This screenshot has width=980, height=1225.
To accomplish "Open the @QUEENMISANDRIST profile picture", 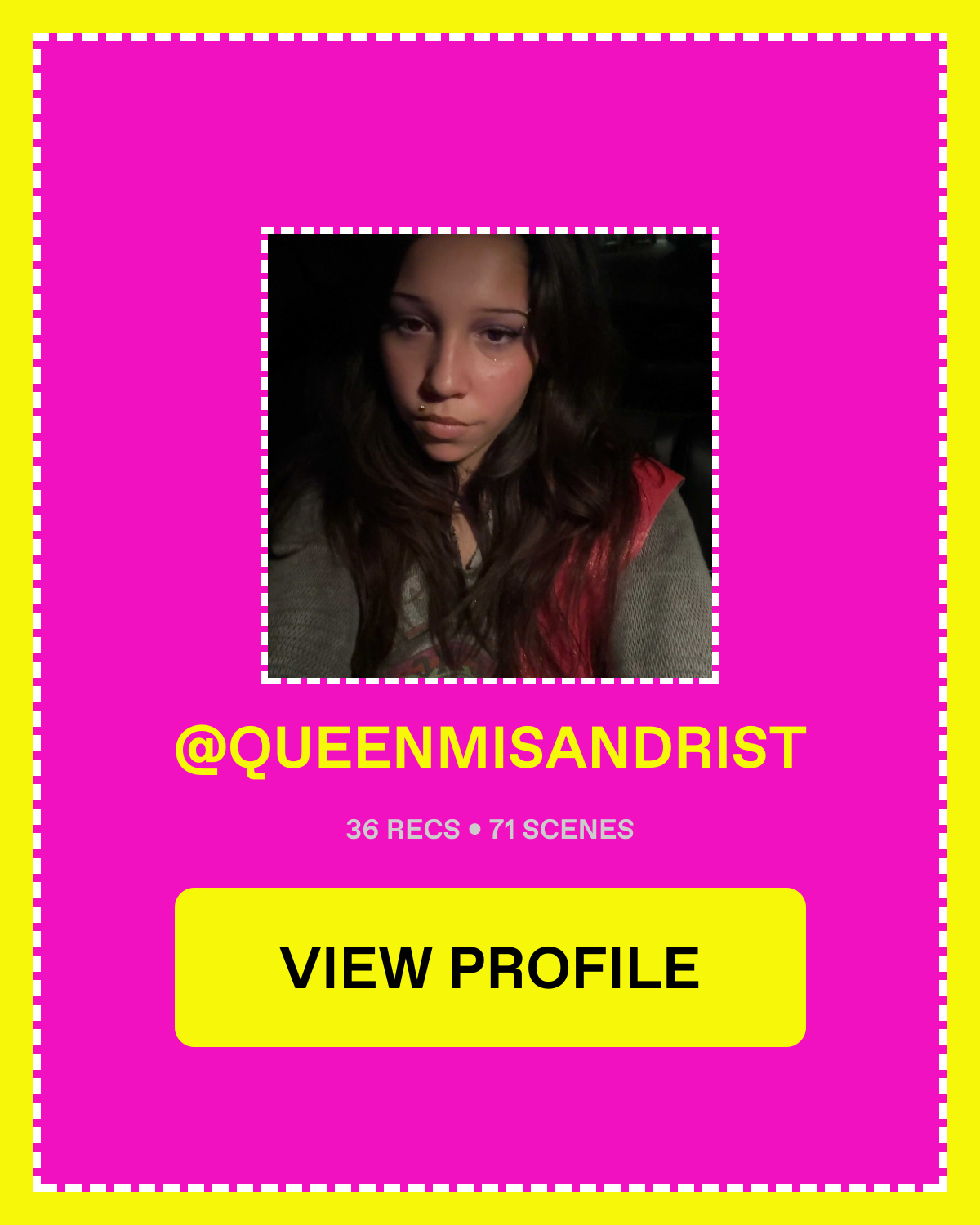I will 490,456.
